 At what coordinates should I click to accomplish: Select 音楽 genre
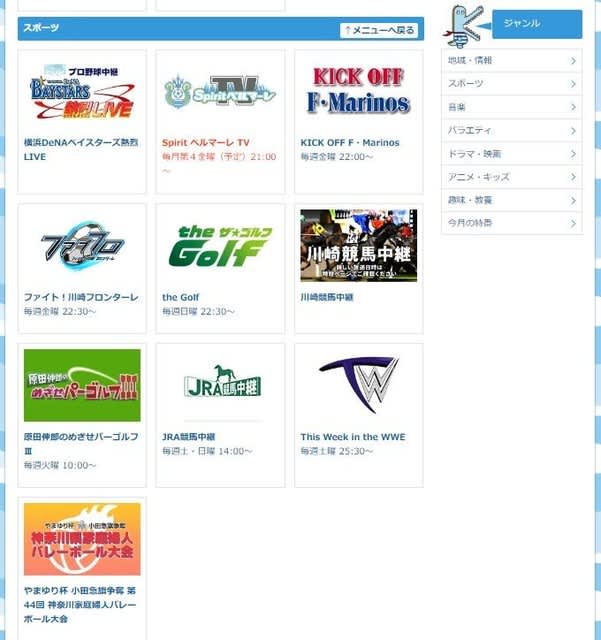(511, 107)
